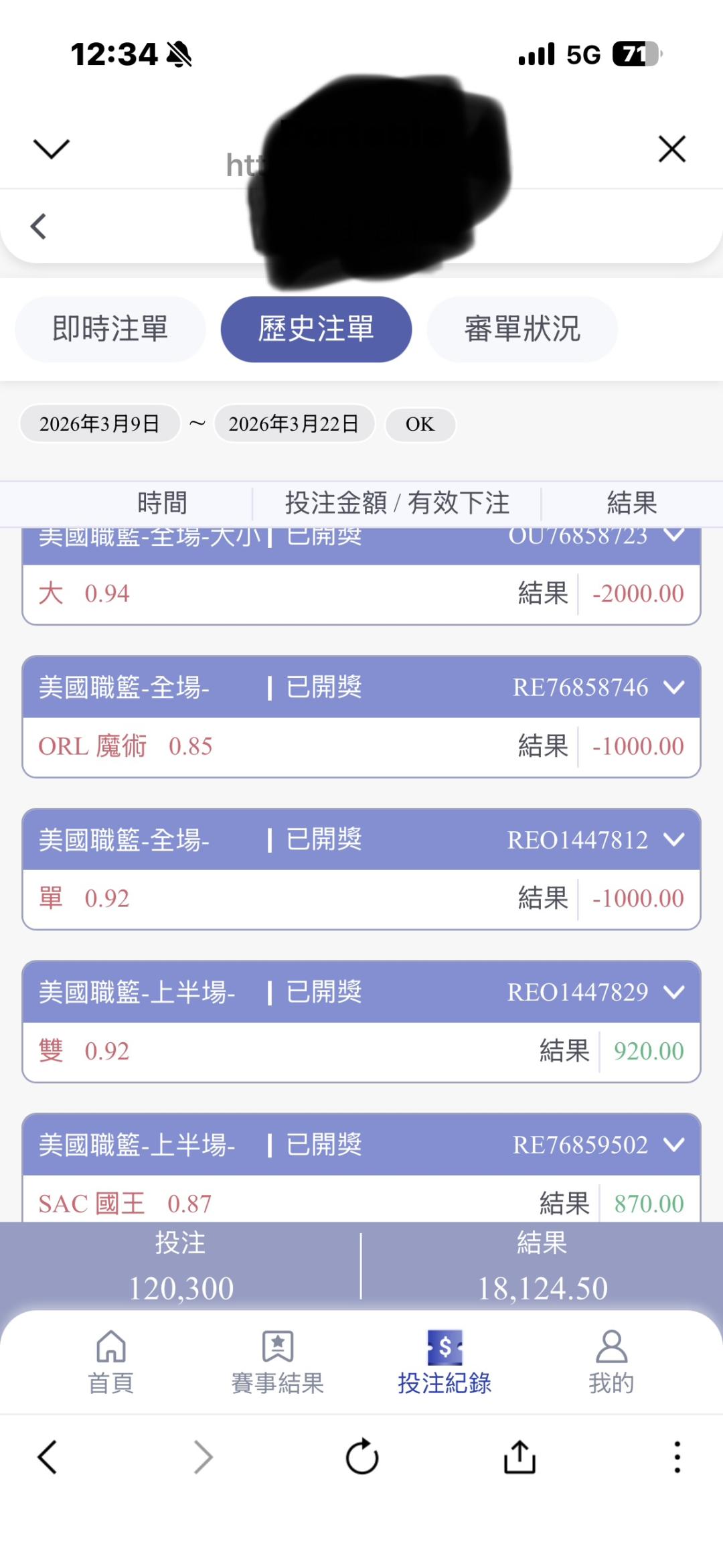Open the 投注紀錄 tab

tap(445, 1362)
